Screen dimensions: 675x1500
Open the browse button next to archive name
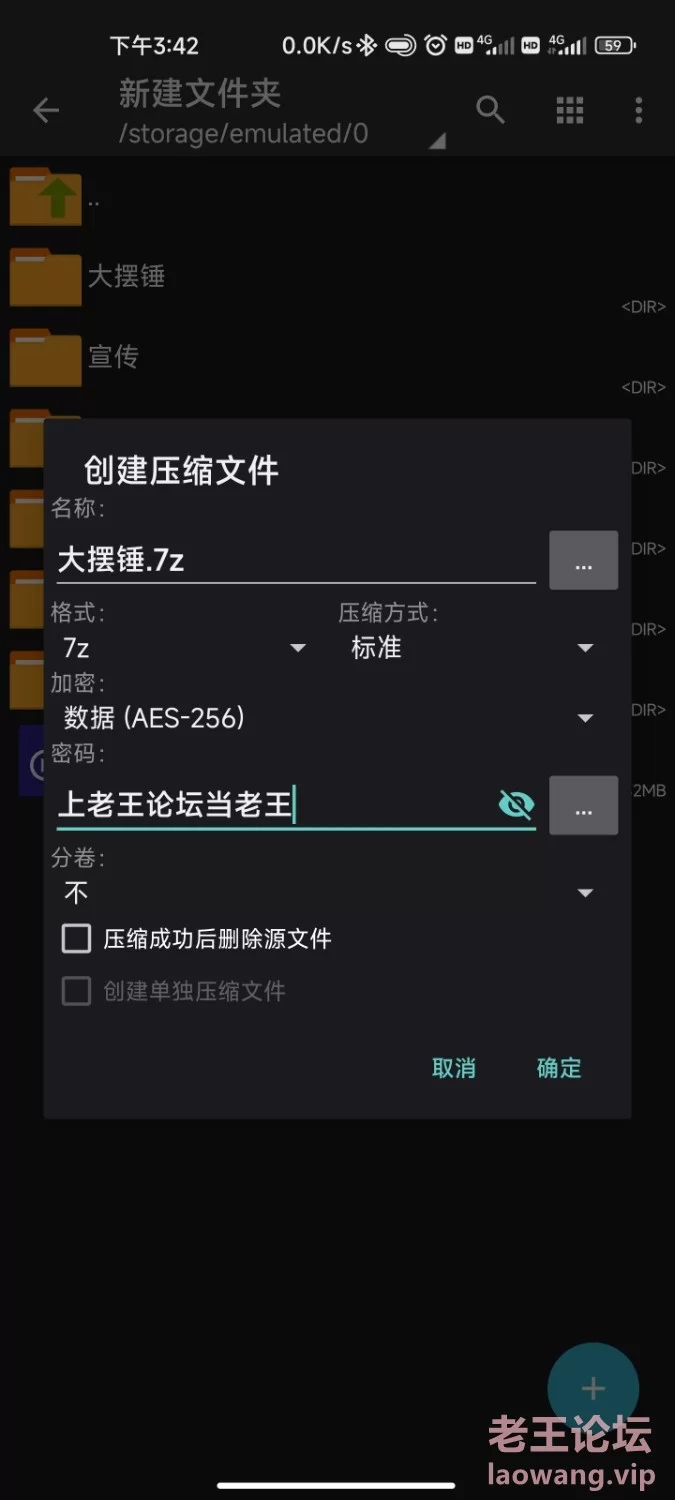584,560
